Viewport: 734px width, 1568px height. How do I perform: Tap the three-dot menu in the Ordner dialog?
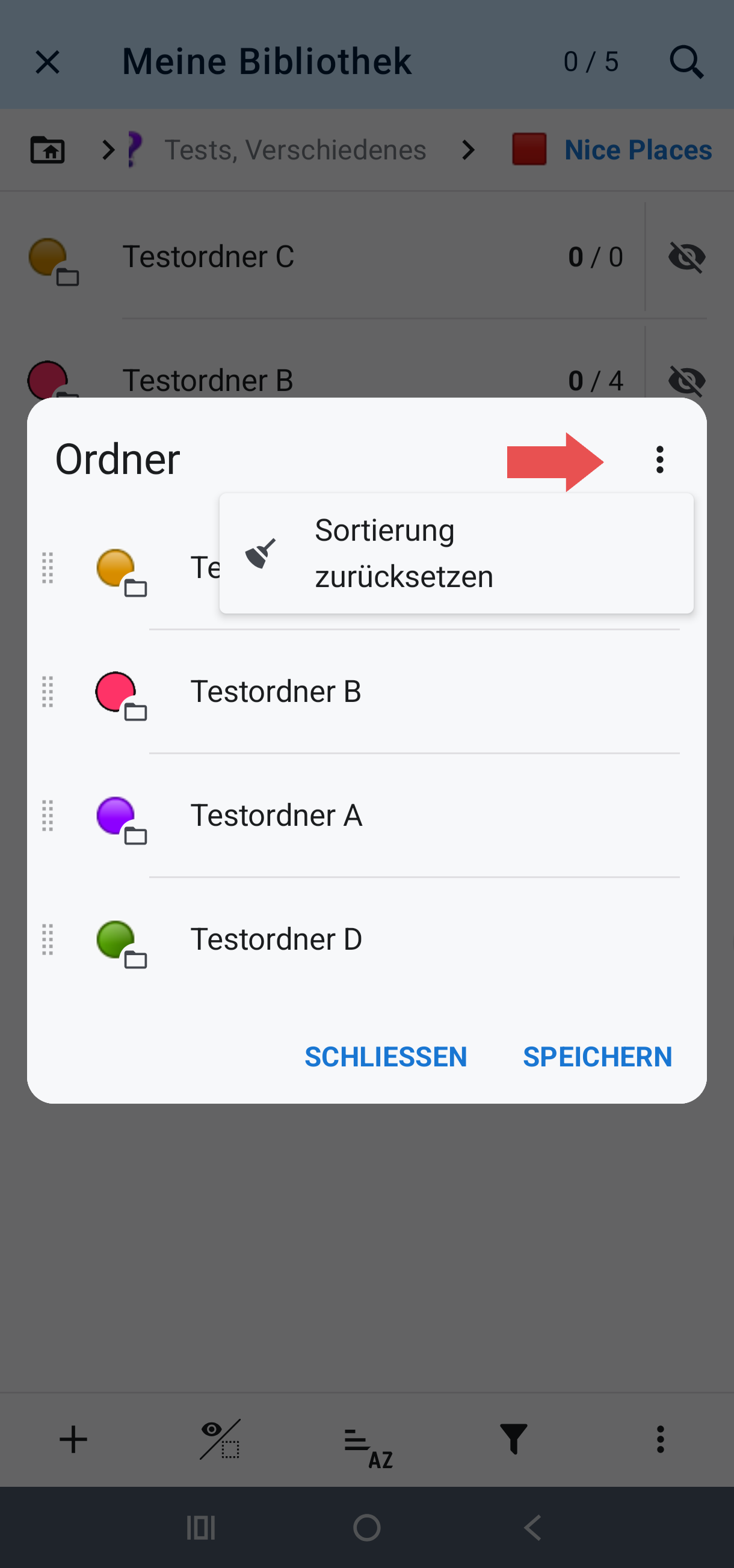tap(659, 460)
